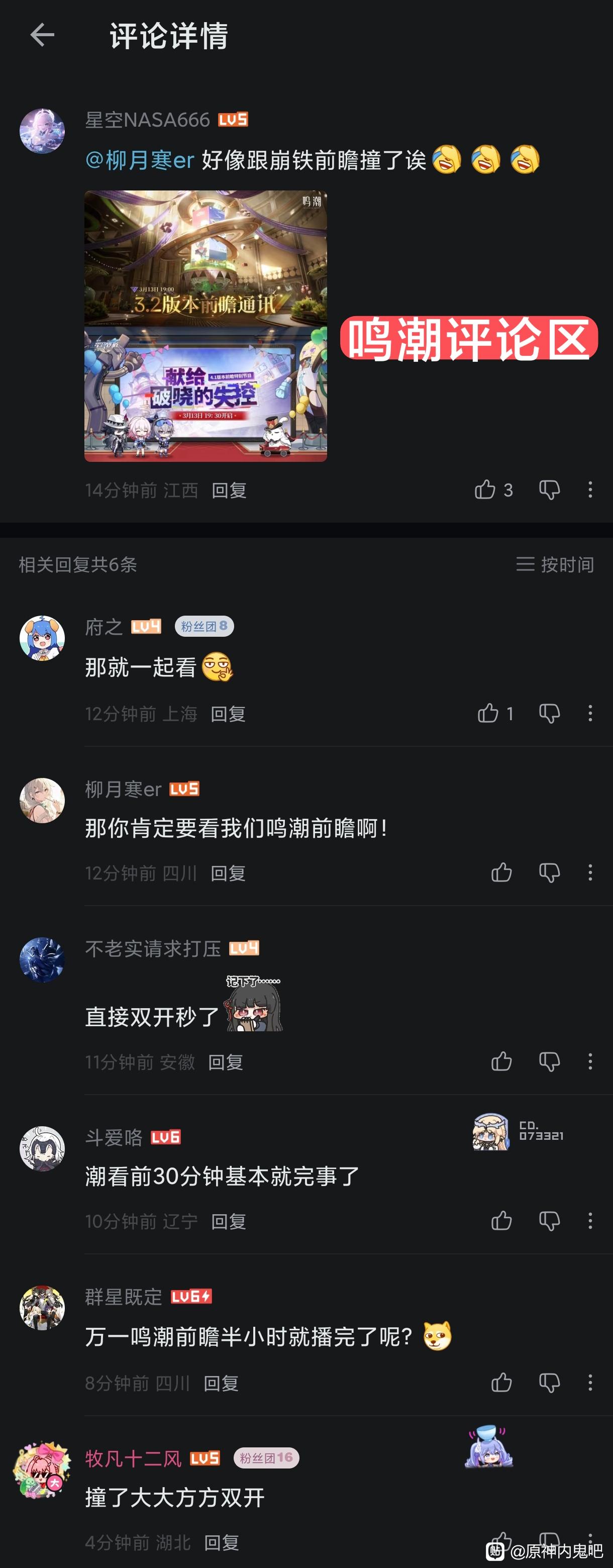The width and height of the screenshot is (613, 1568).
Task: Go back from comment details
Action: [42, 35]
